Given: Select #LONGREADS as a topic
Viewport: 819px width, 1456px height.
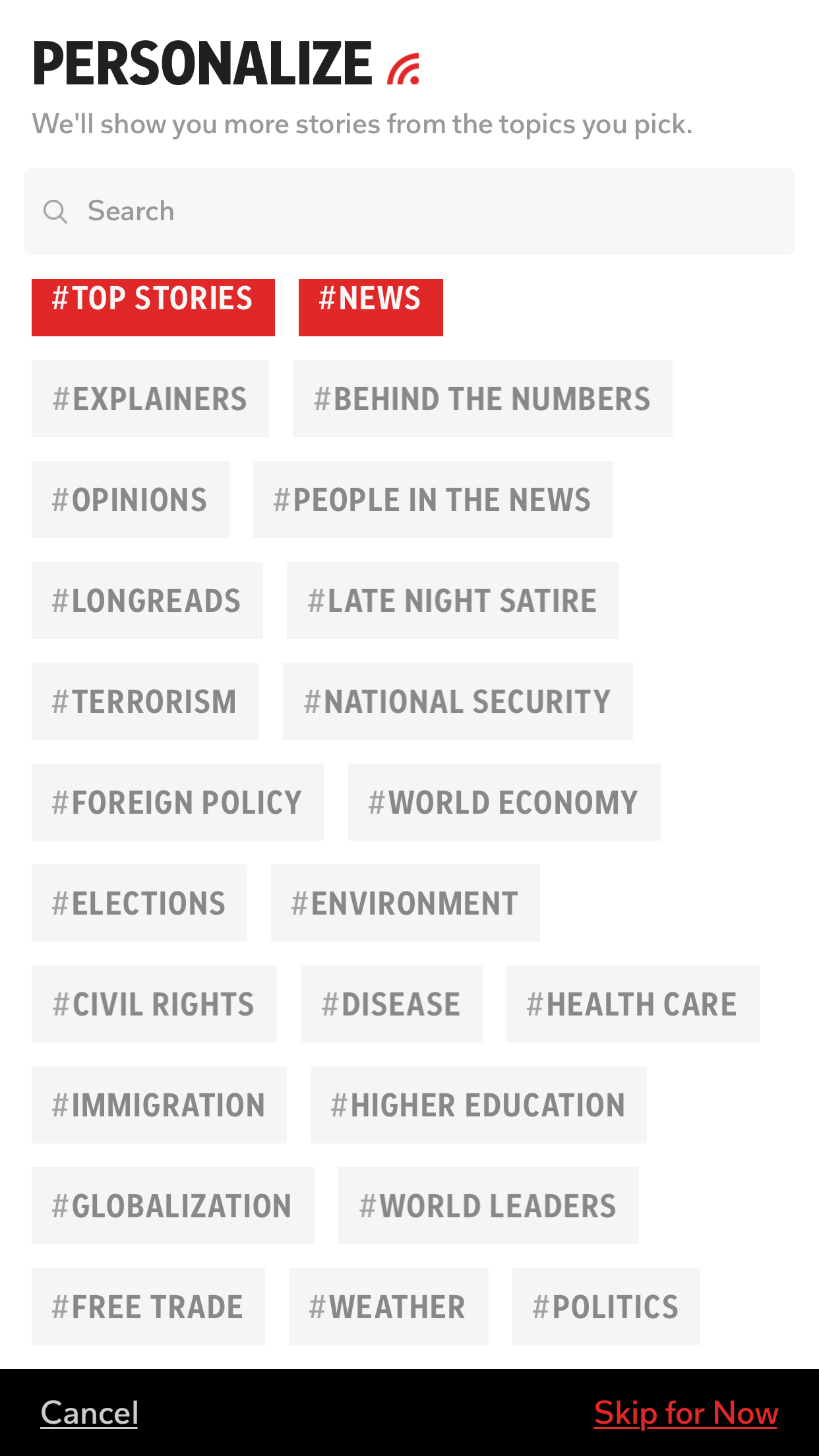Looking at the screenshot, I should [x=147, y=601].
